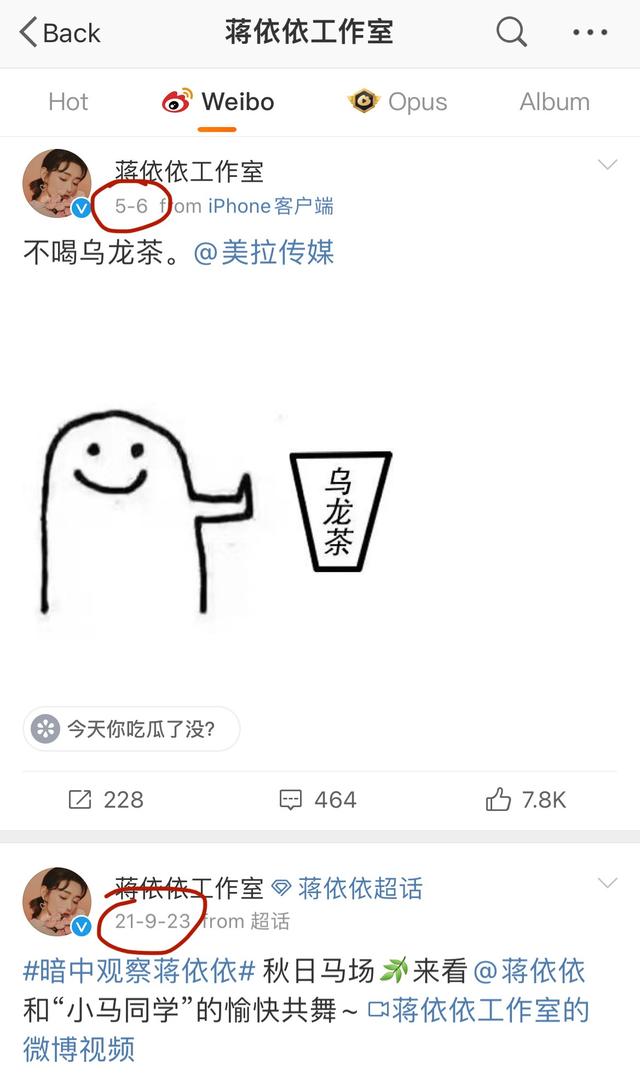This screenshot has width=640, height=1082.
Task: Open the profile avatar on the first post
Action: 57,184
